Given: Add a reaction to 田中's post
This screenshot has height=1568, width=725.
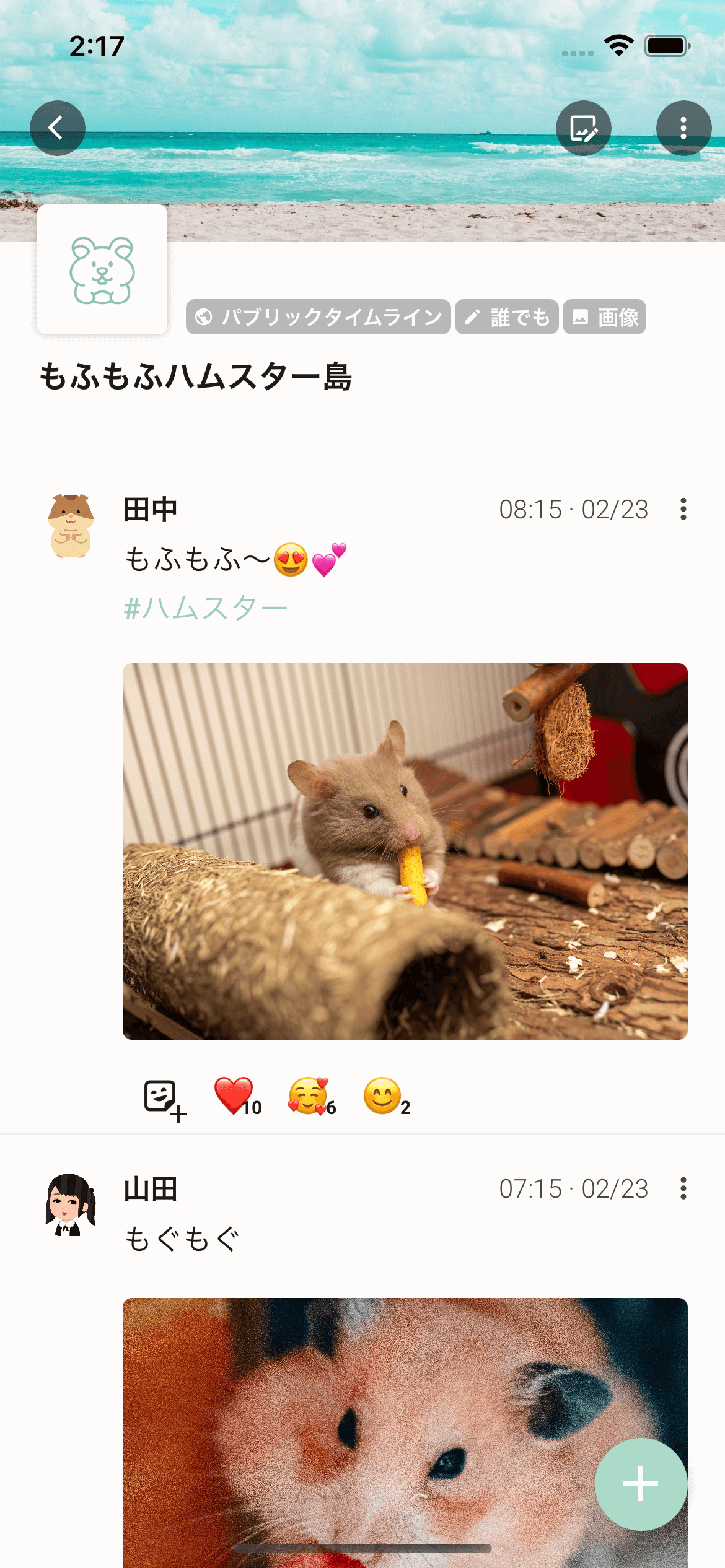Looking at the screenshot, I should pyautogui.click(x=164, y=1100).
